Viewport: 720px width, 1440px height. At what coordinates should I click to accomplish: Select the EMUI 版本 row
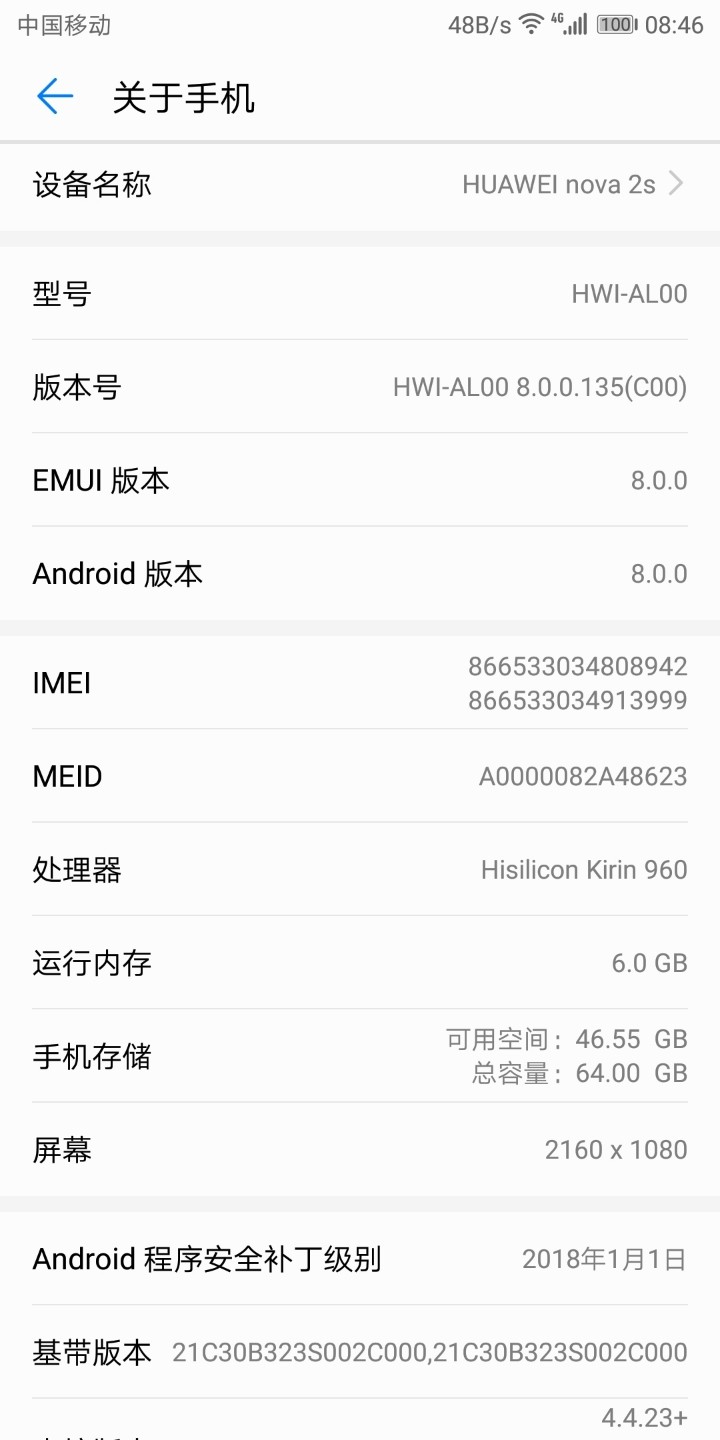360,480
